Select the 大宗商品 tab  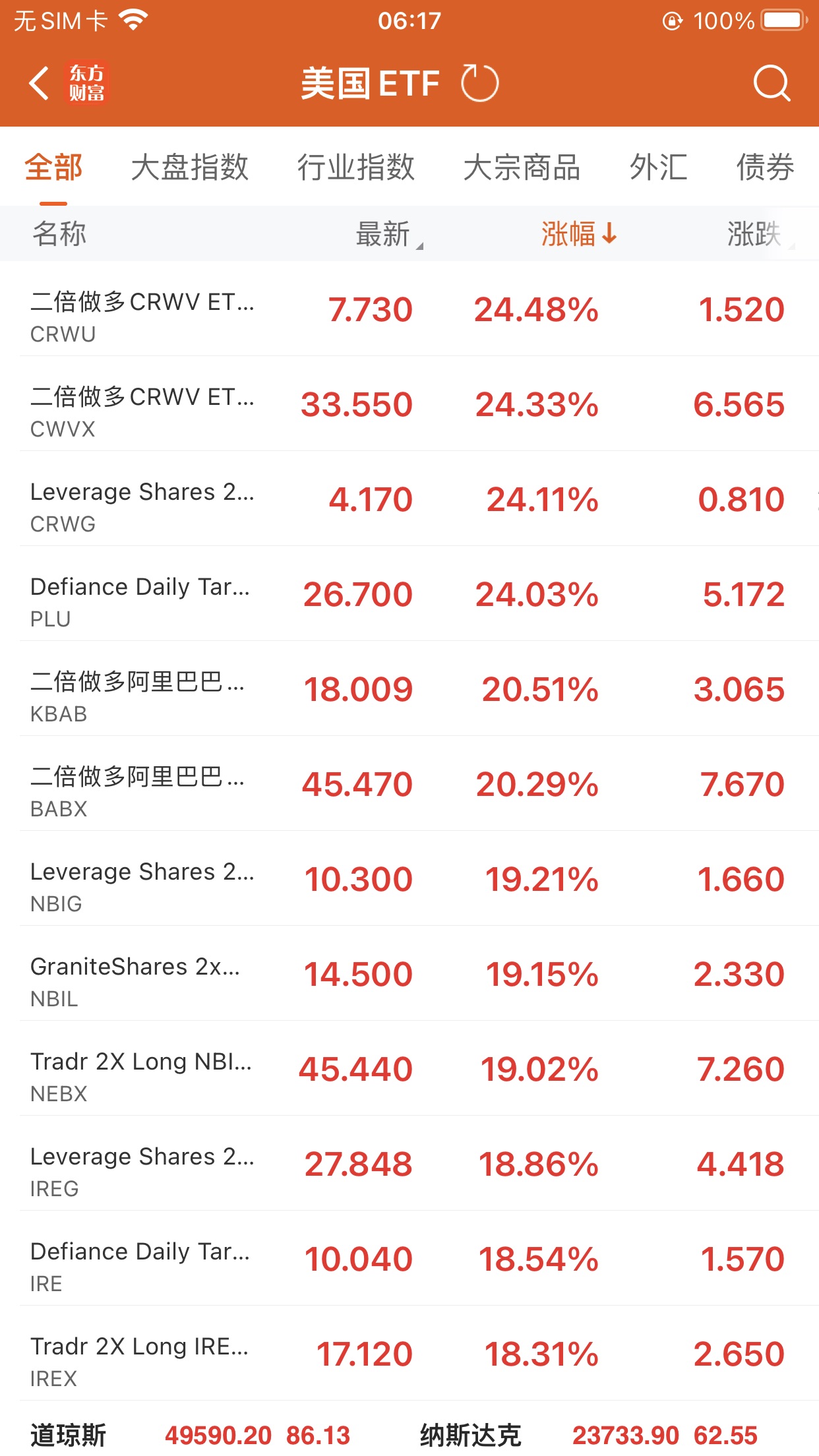[x=522, y=167]
